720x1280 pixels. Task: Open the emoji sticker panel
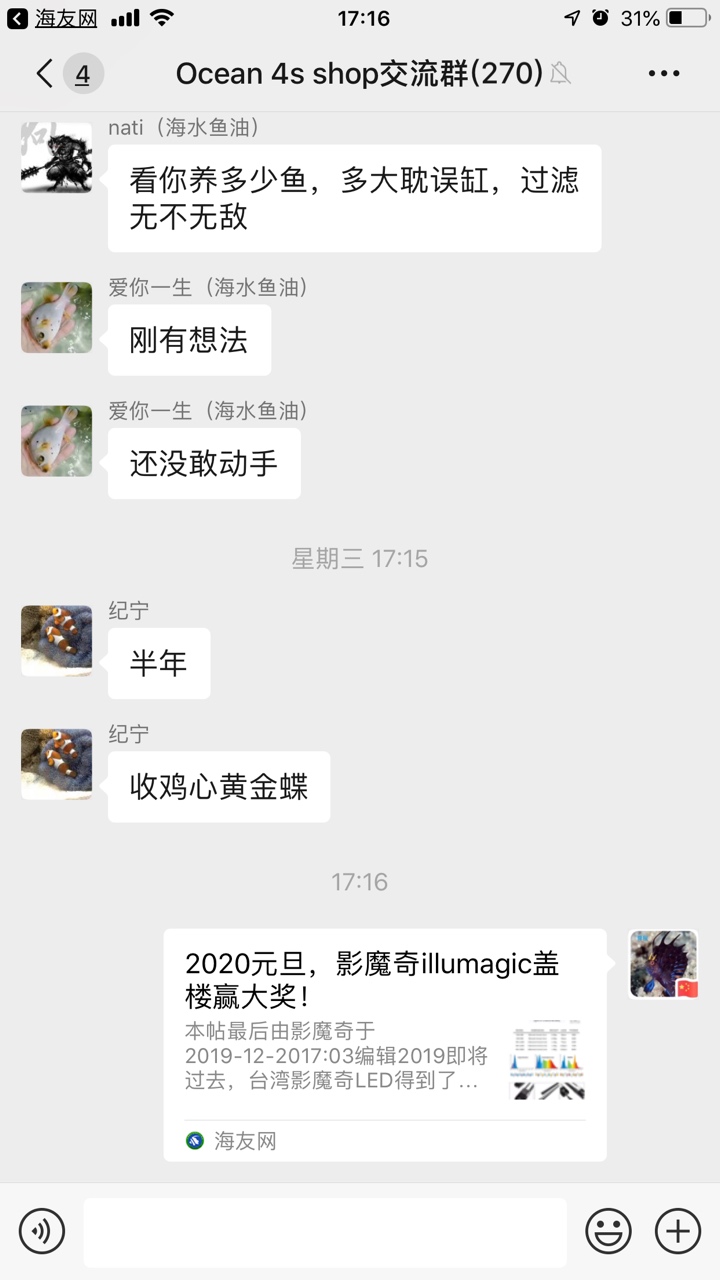[x=608, y=1231]
